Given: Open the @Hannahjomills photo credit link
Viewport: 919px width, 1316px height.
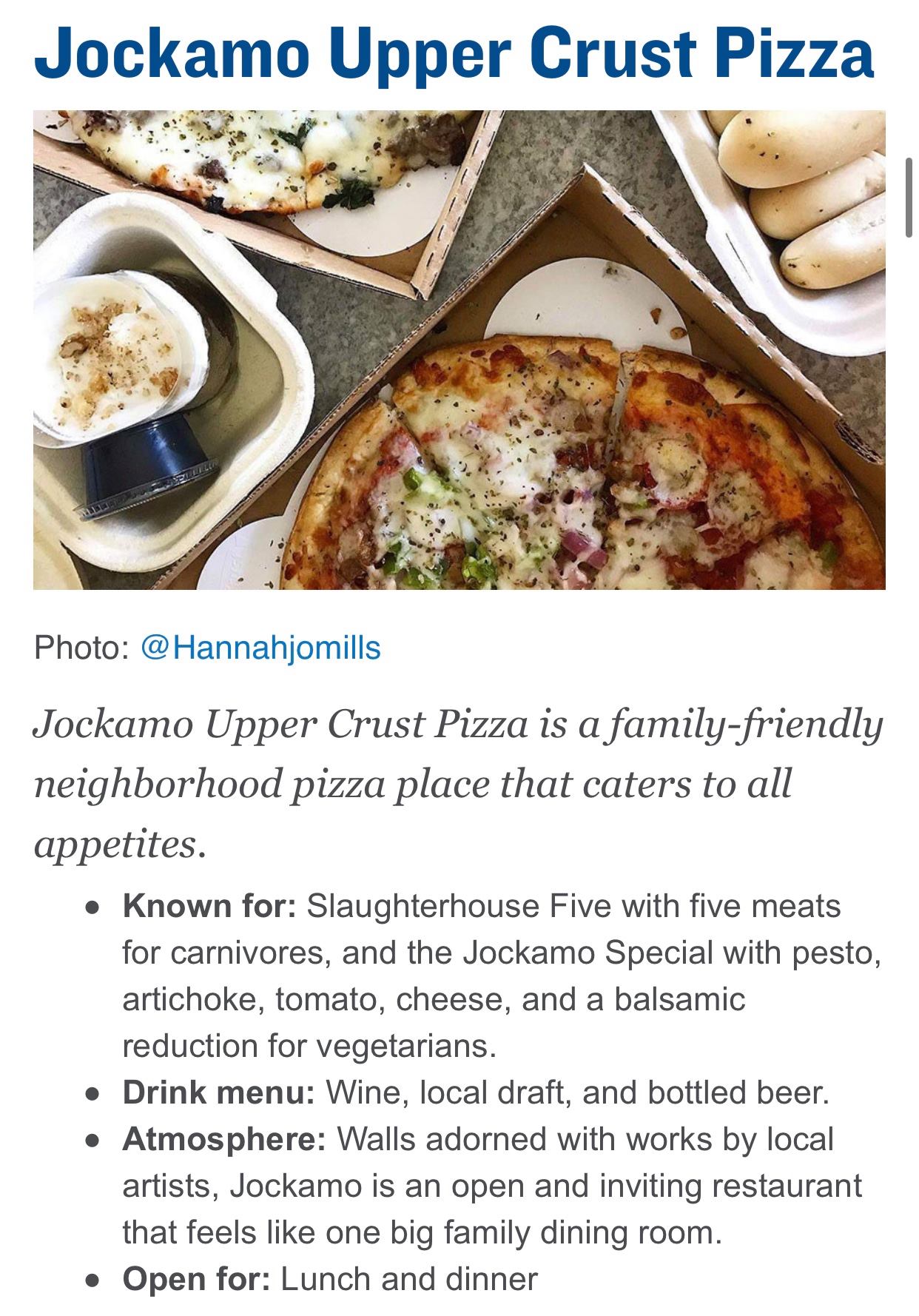Looking at the screenshot, I should 260,648.
